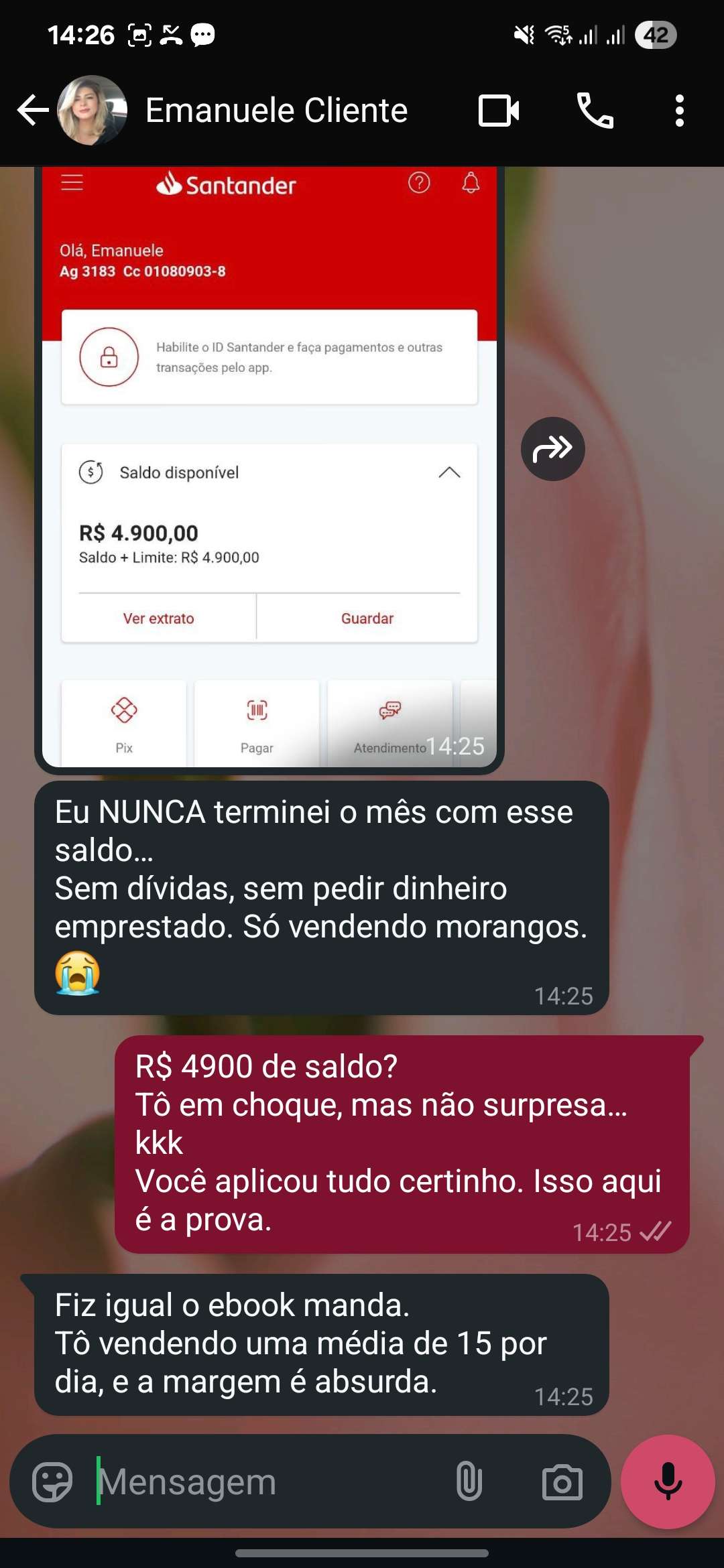Screen dimensions: 724x1568
Task: Forward the Santander screenshot image
Action: click(x=552, y=449)
